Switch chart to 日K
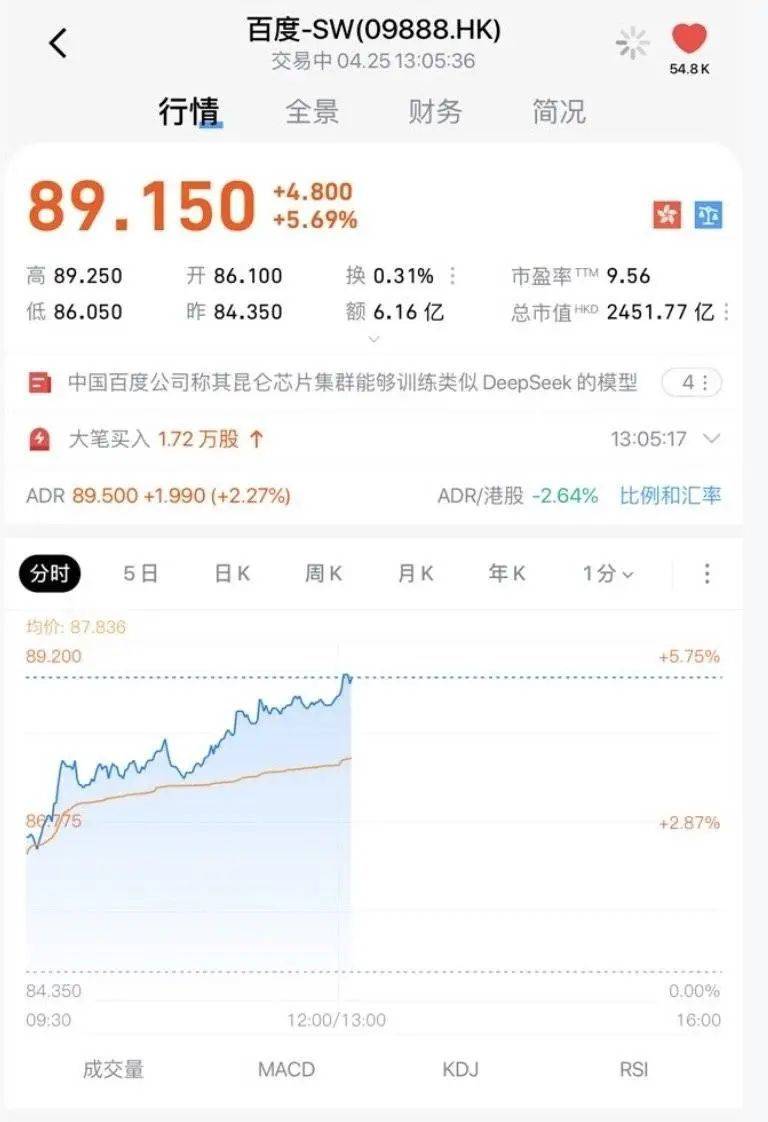768x1122 pixels. pyautogui.click(x=232, y=573)
